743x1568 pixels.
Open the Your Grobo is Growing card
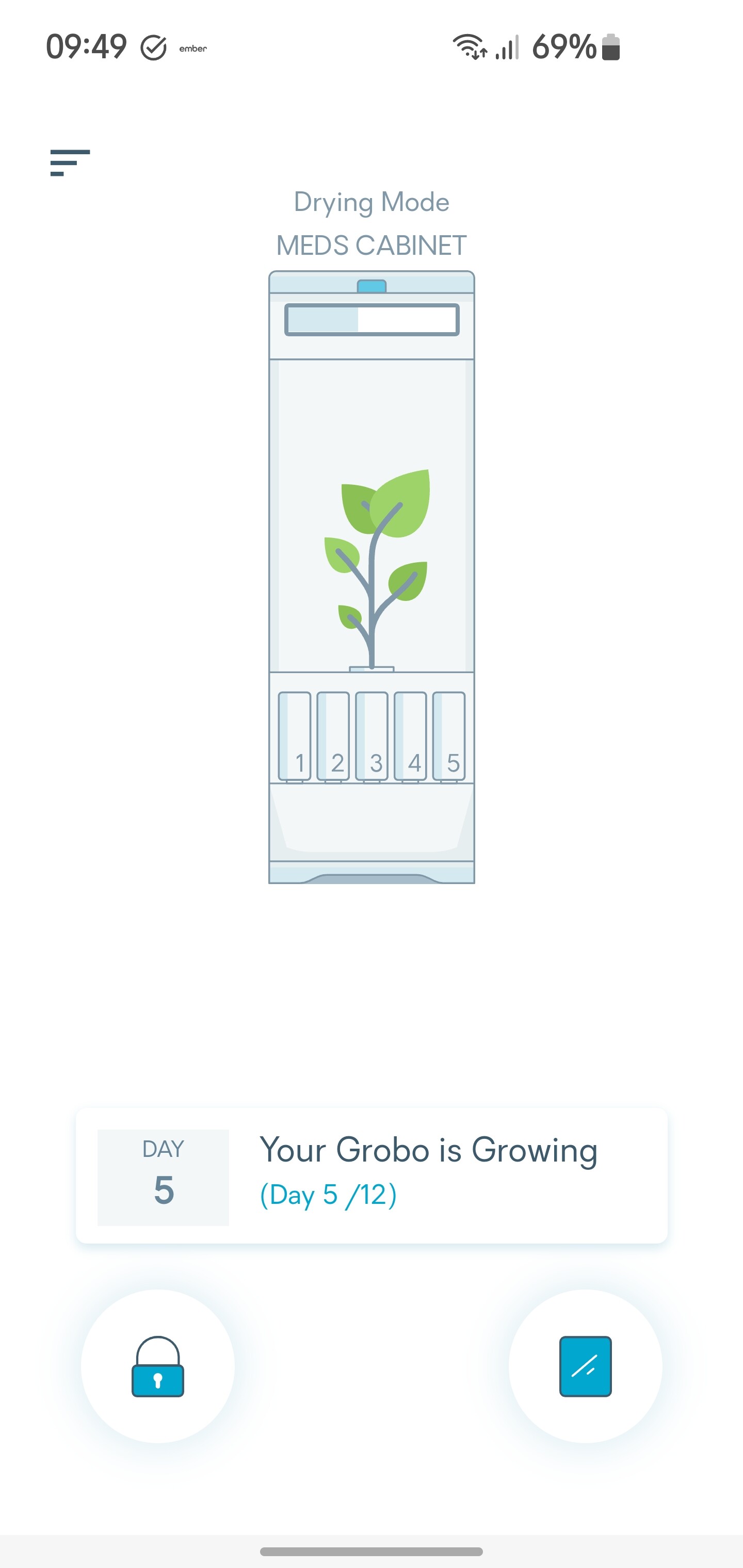372,1176
